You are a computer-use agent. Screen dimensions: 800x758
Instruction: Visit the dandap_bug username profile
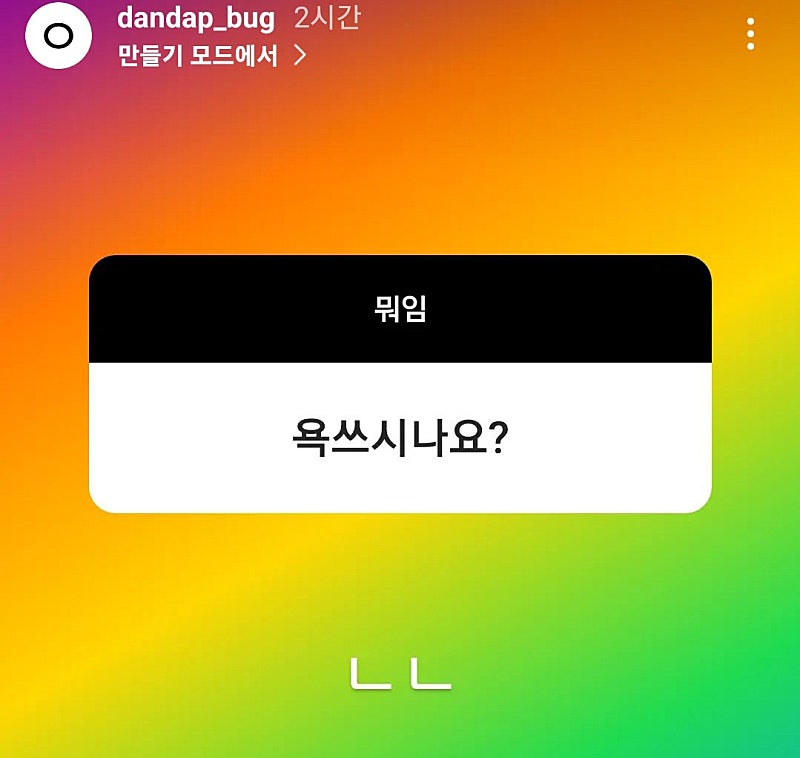195,17
